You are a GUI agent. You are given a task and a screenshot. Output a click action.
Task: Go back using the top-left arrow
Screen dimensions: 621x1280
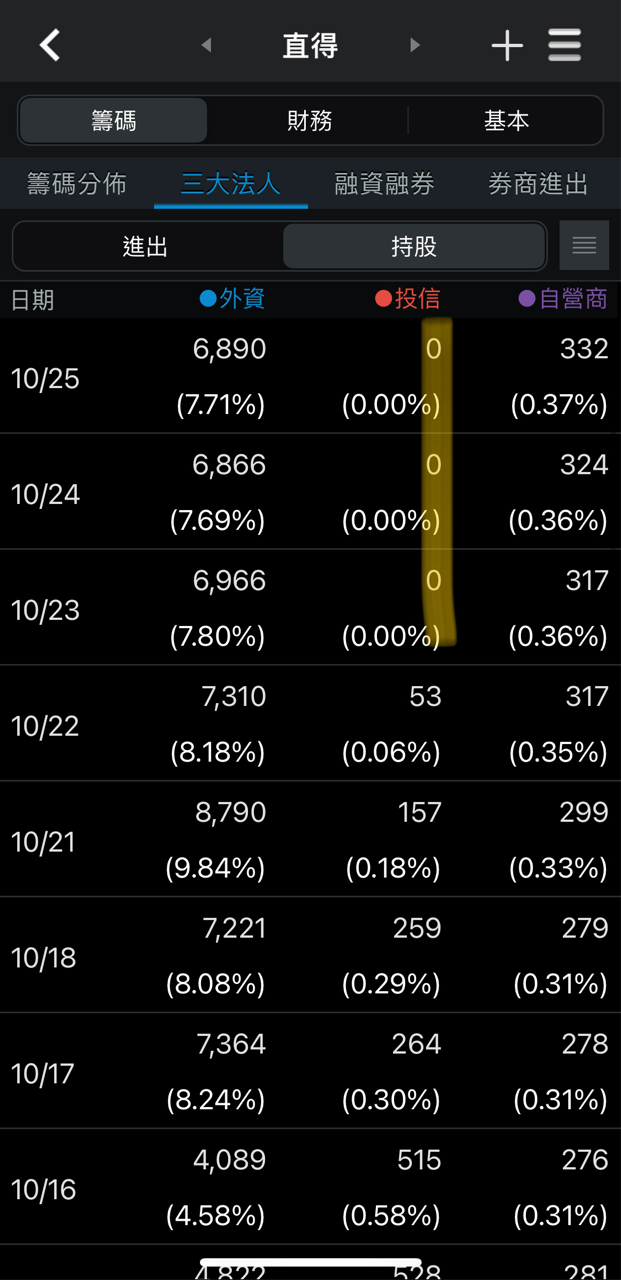tap(49, 45)
